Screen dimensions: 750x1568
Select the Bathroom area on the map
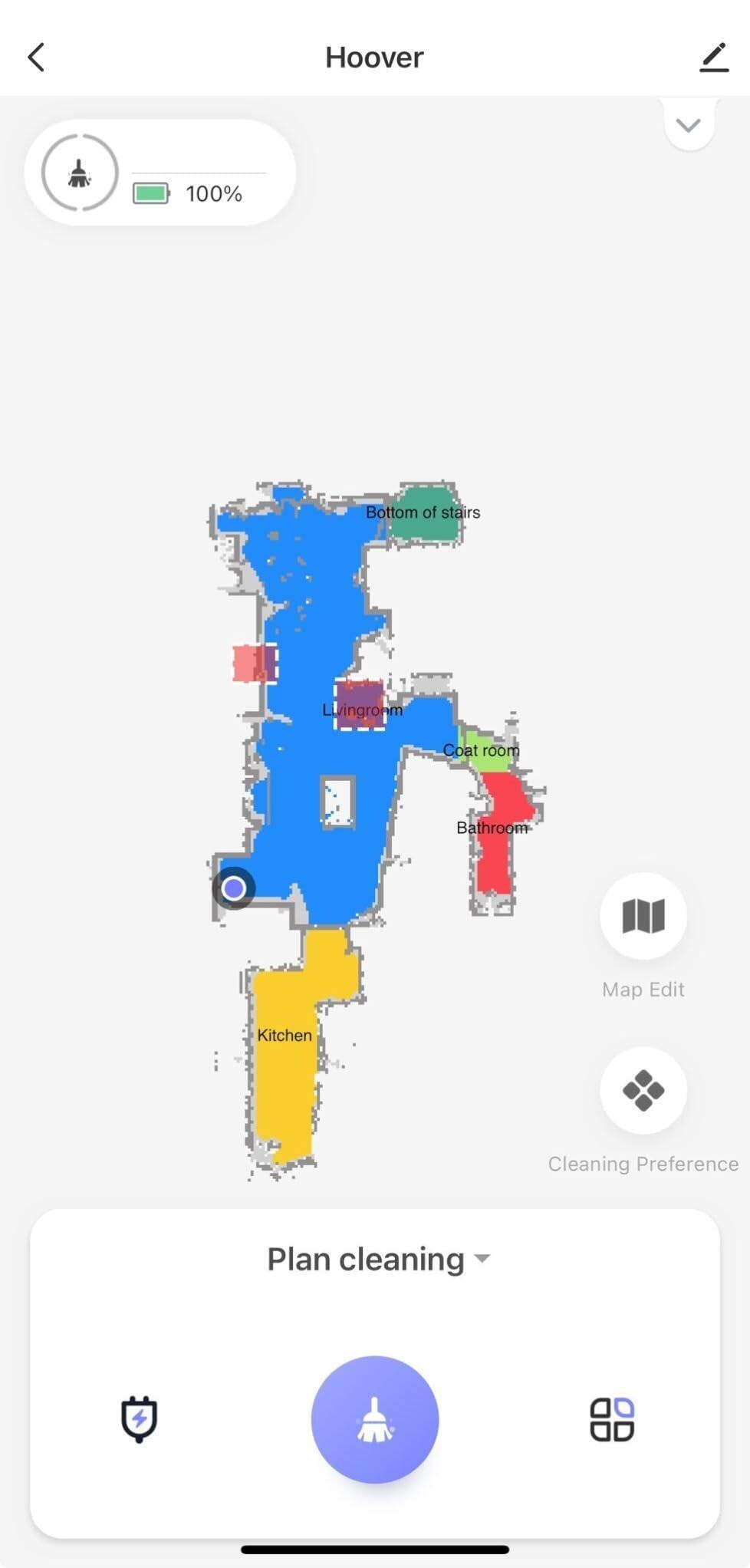pyautogui.click(x=496, y=844)
